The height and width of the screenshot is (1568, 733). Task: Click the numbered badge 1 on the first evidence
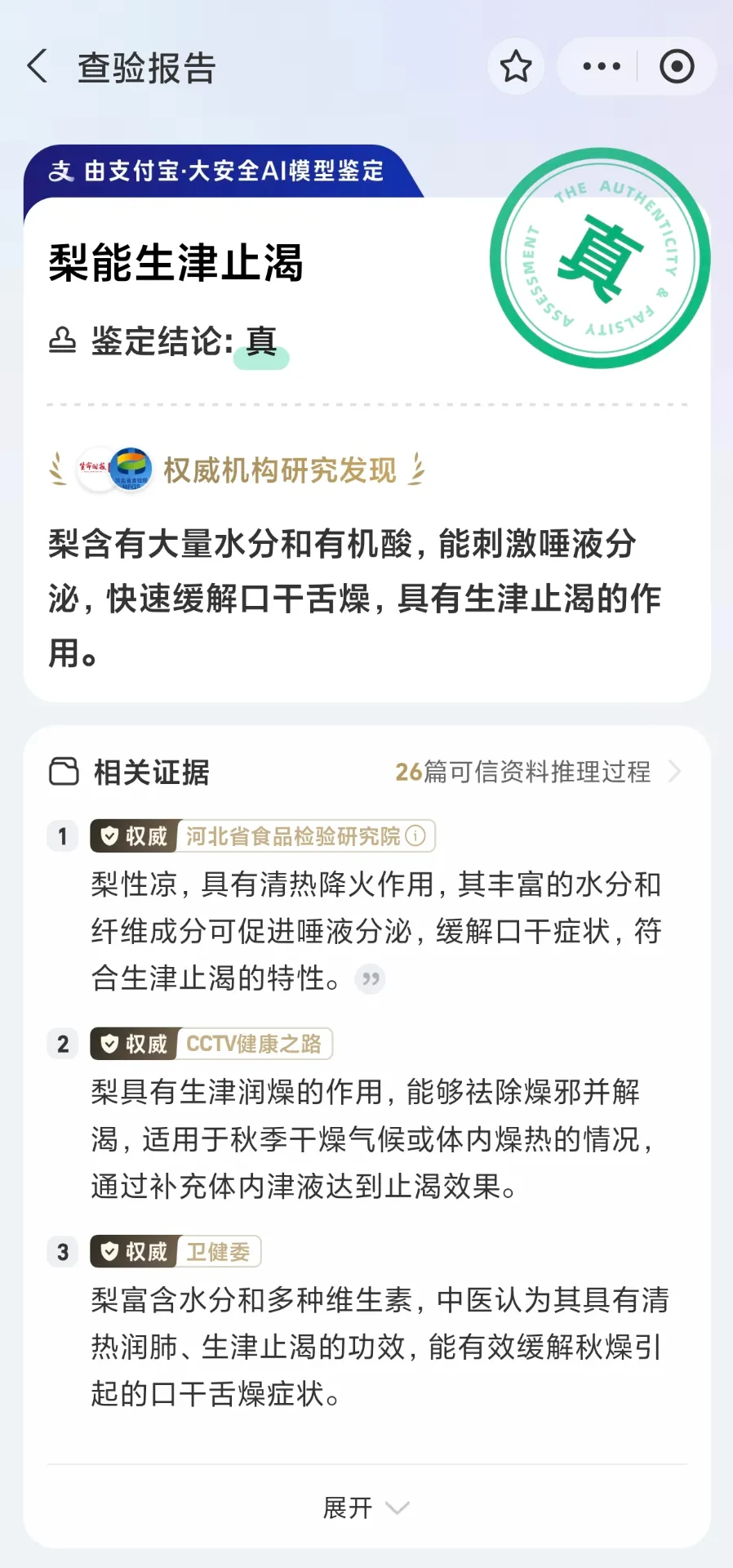coord(62,835)
